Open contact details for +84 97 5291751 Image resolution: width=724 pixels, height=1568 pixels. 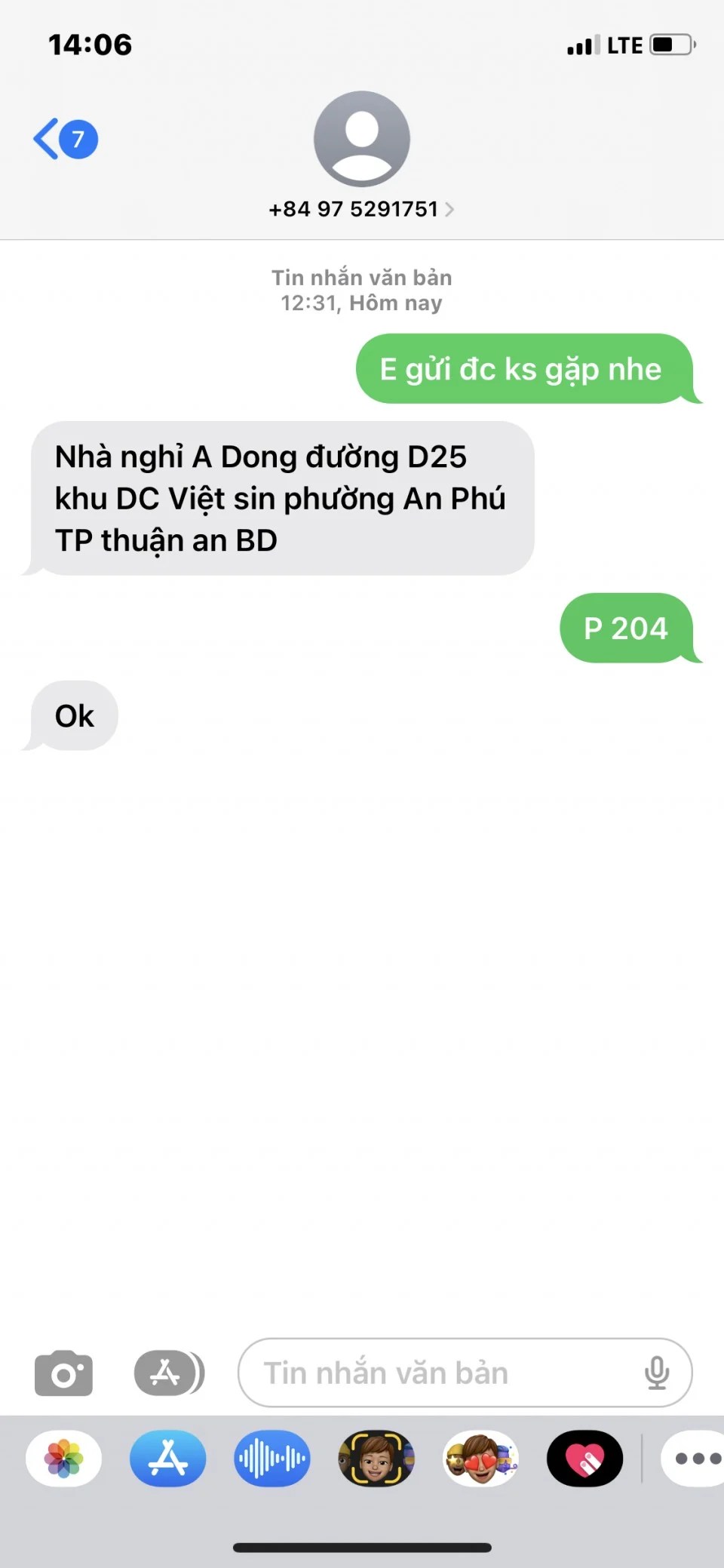point(361,209)
